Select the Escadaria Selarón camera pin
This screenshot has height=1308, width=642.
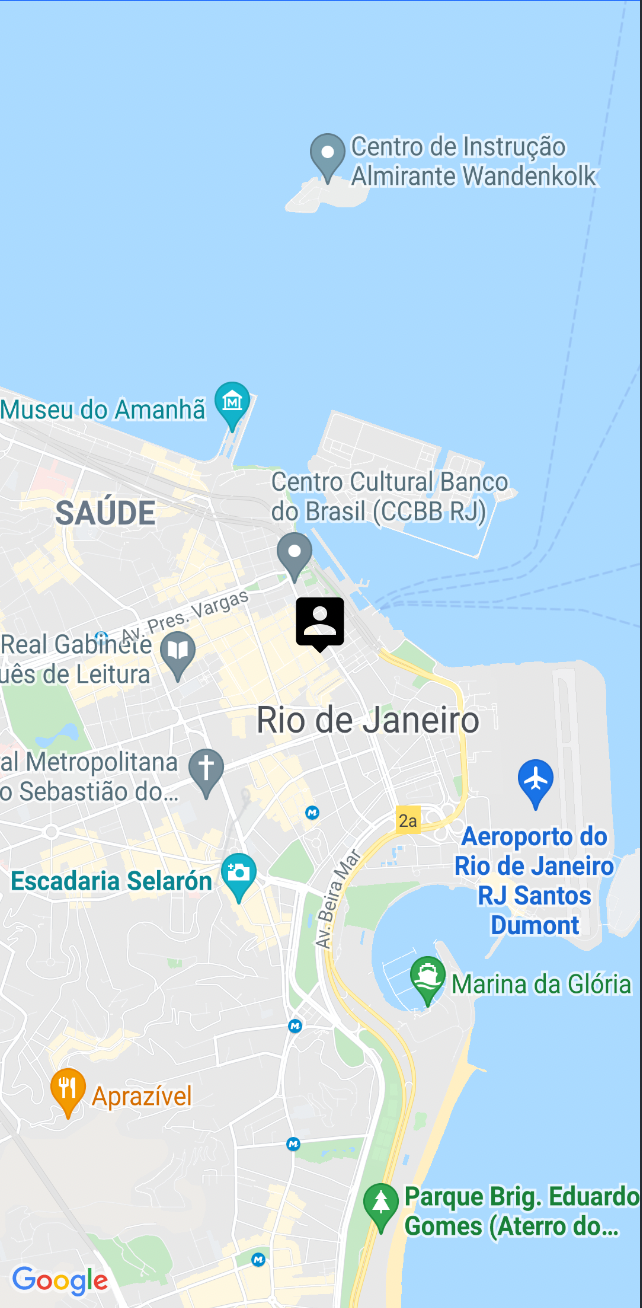(x=239, y=877)
